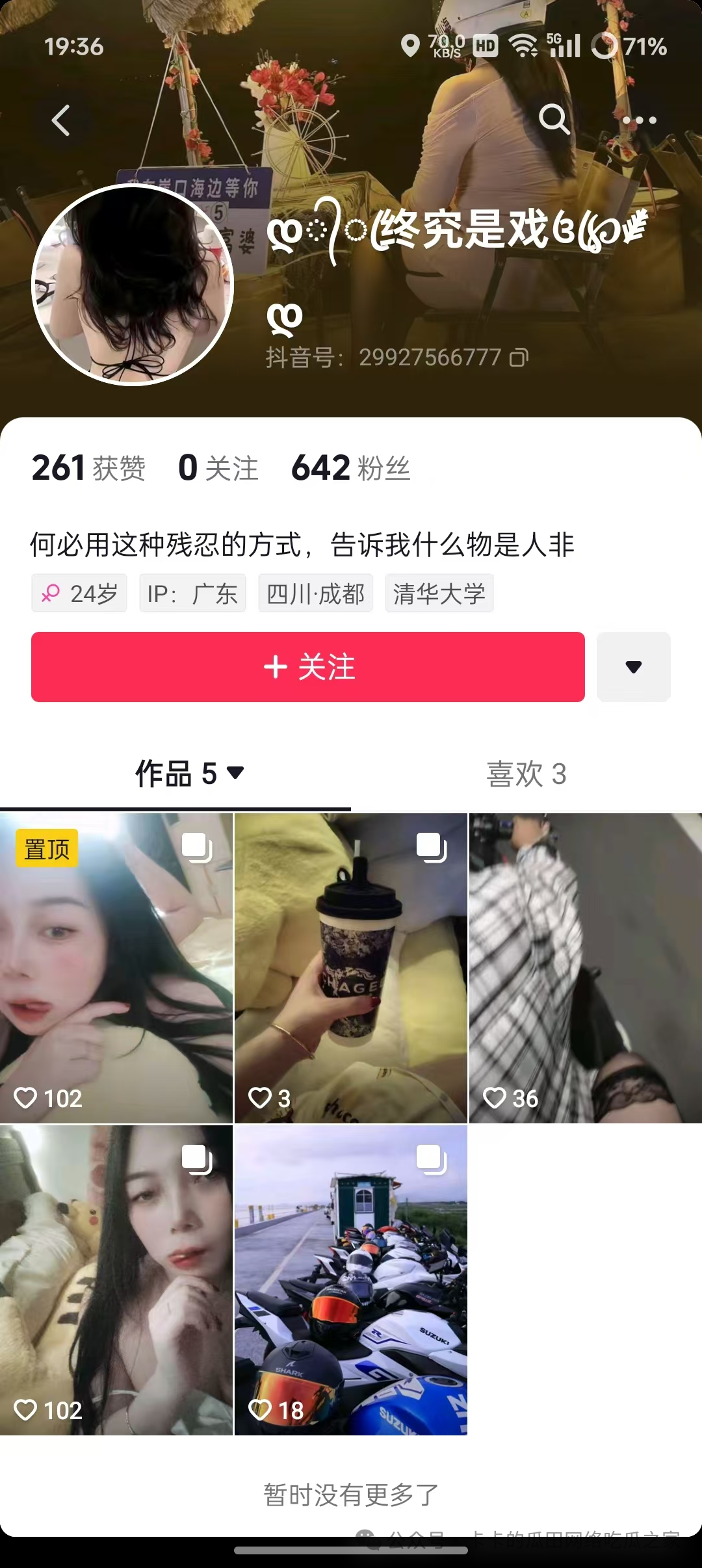Open the plaid shirt post with 36 likes

585,969
